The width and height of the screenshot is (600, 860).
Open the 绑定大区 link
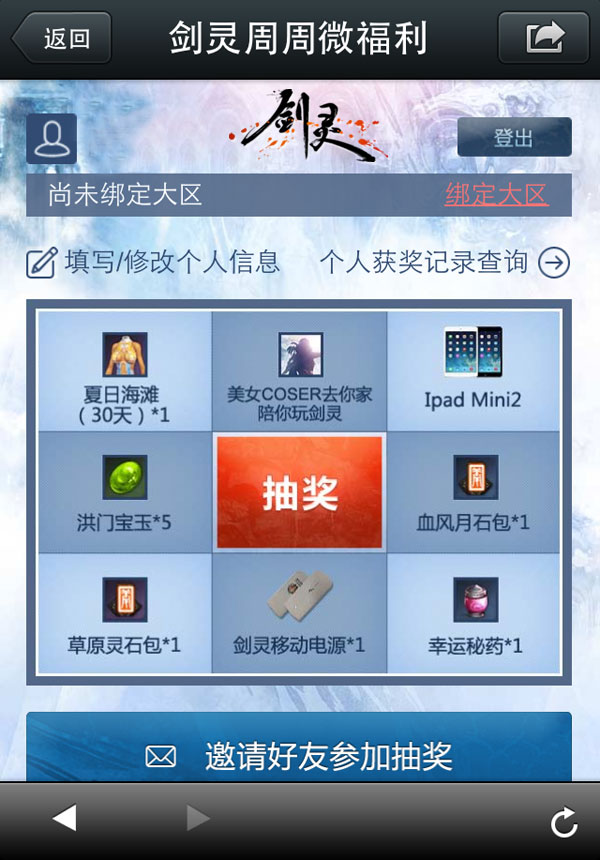[x=497, y=195]
